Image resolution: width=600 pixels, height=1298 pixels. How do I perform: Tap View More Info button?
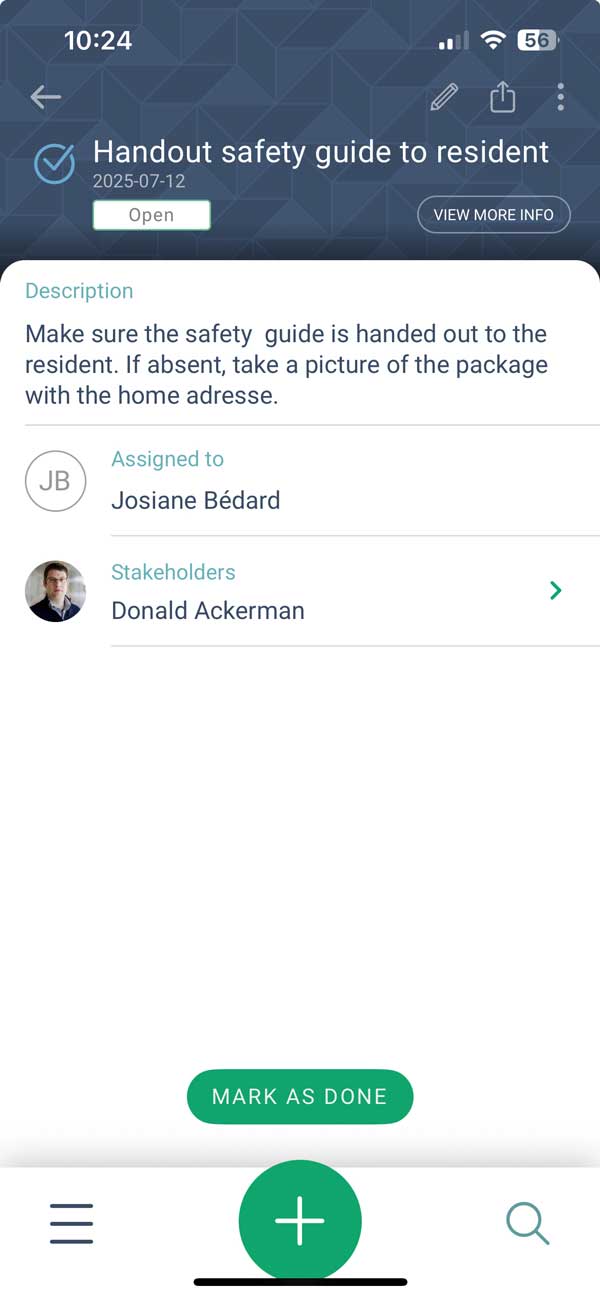click(493, 215)
